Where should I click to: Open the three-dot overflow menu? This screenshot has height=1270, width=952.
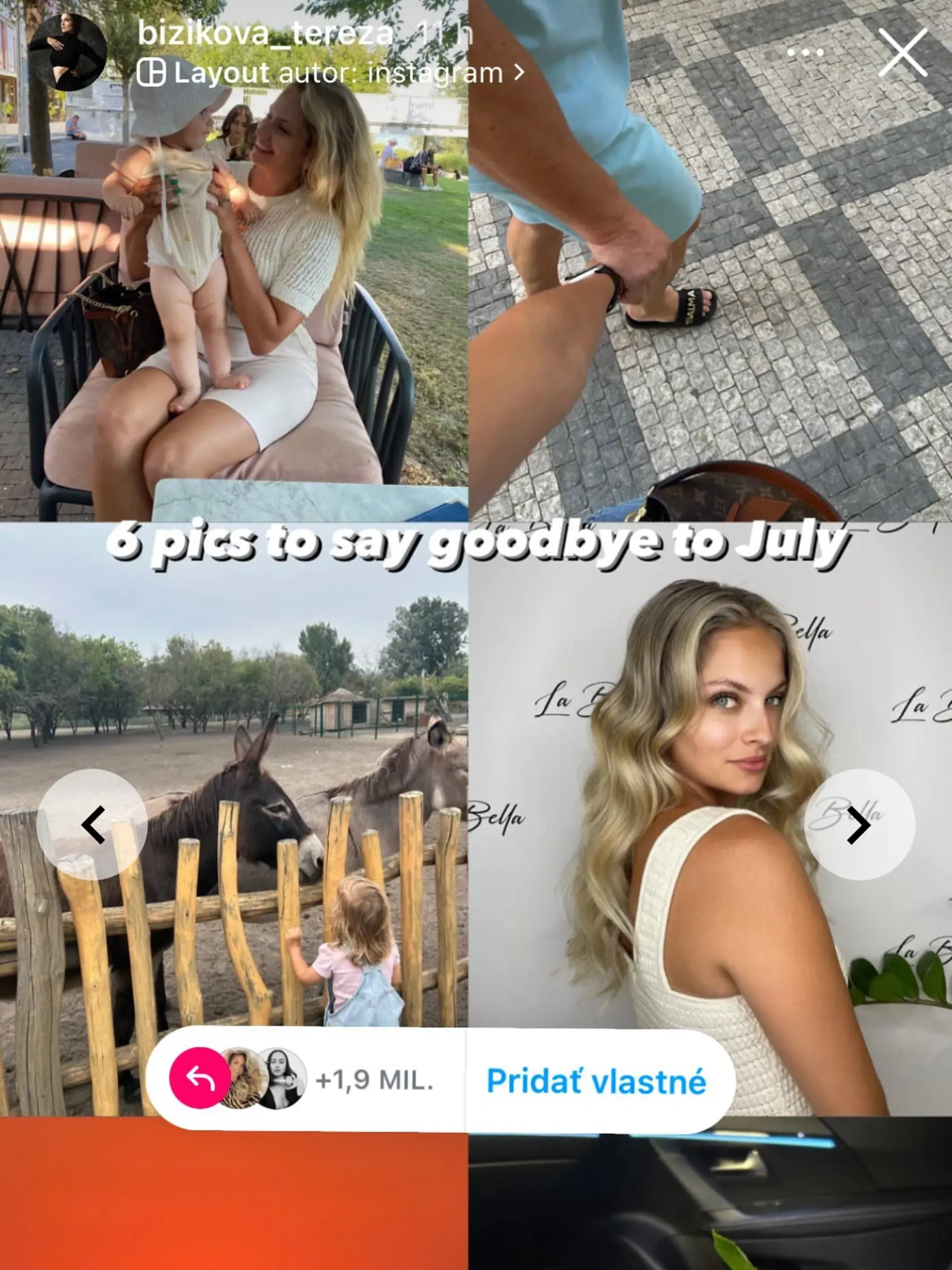pyautogui.click(x=806, y=53)
